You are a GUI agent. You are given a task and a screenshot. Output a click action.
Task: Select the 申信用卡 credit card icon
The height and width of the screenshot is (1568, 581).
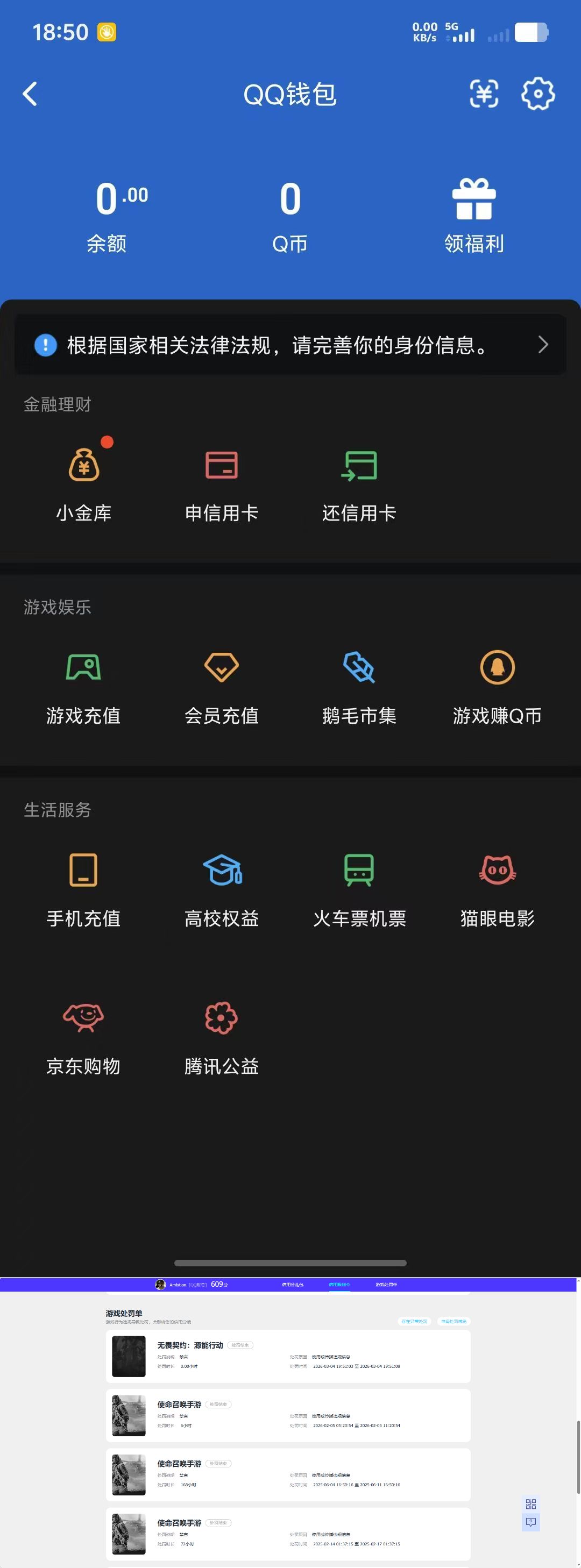222,481
